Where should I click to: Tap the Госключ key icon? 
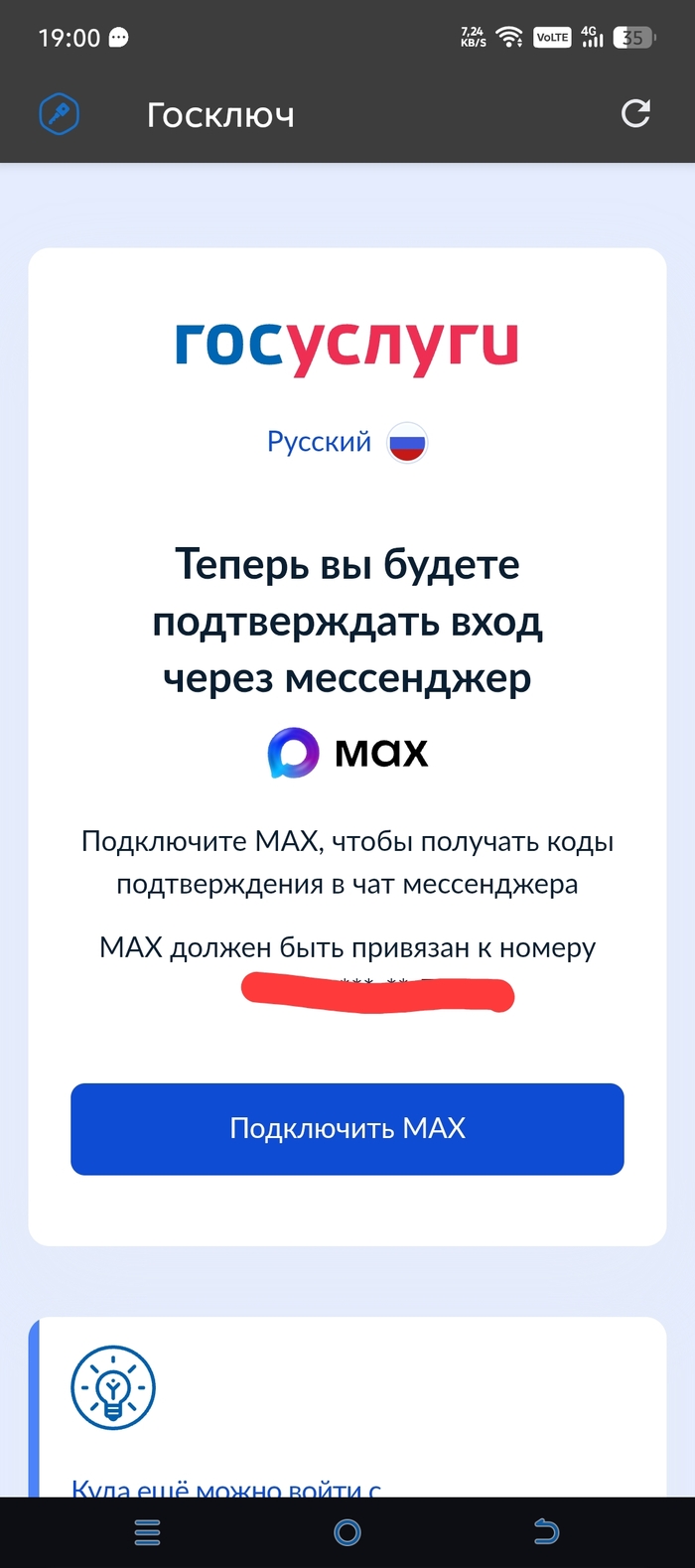[x=60, y=114]
